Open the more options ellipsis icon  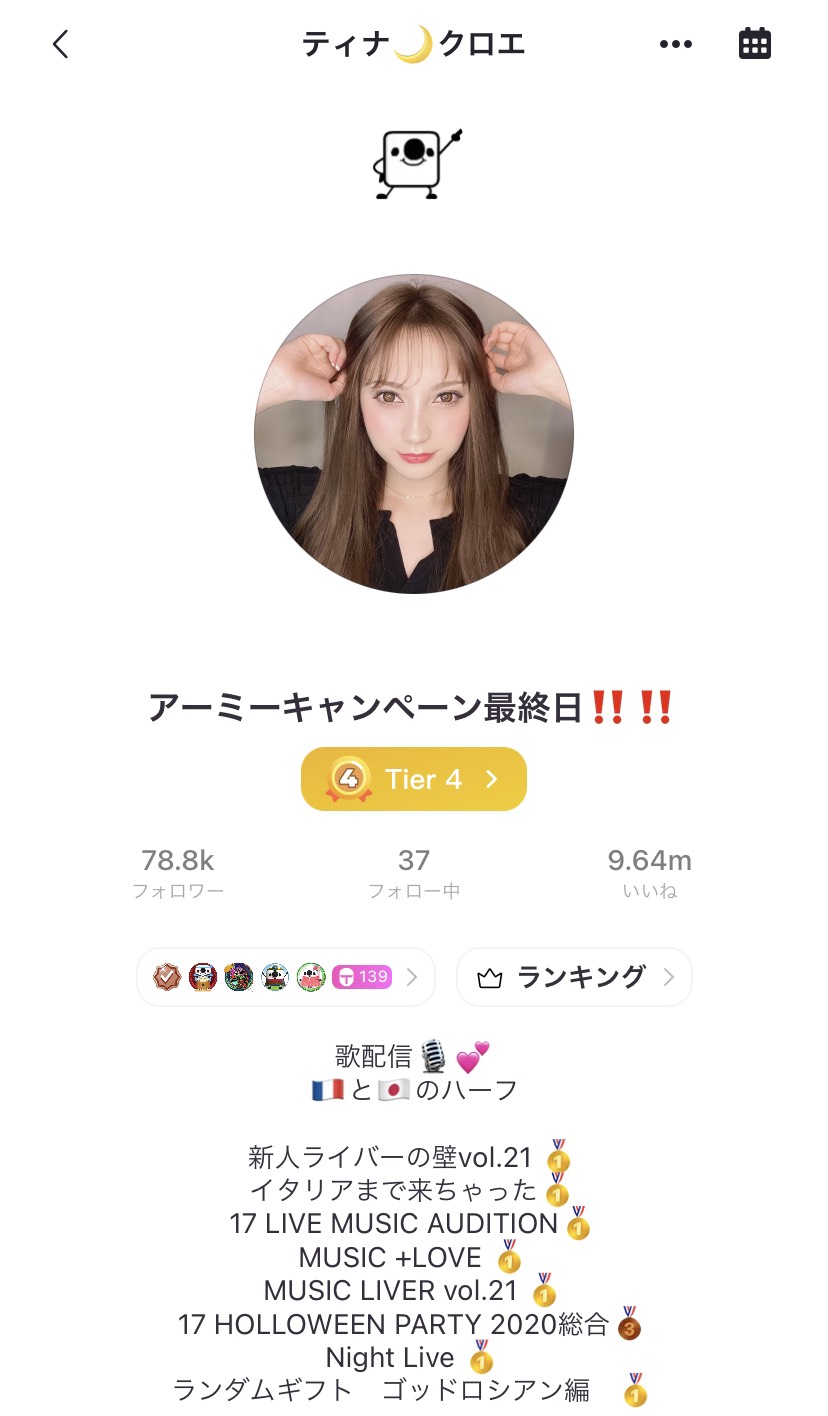(x=676, y=44)
